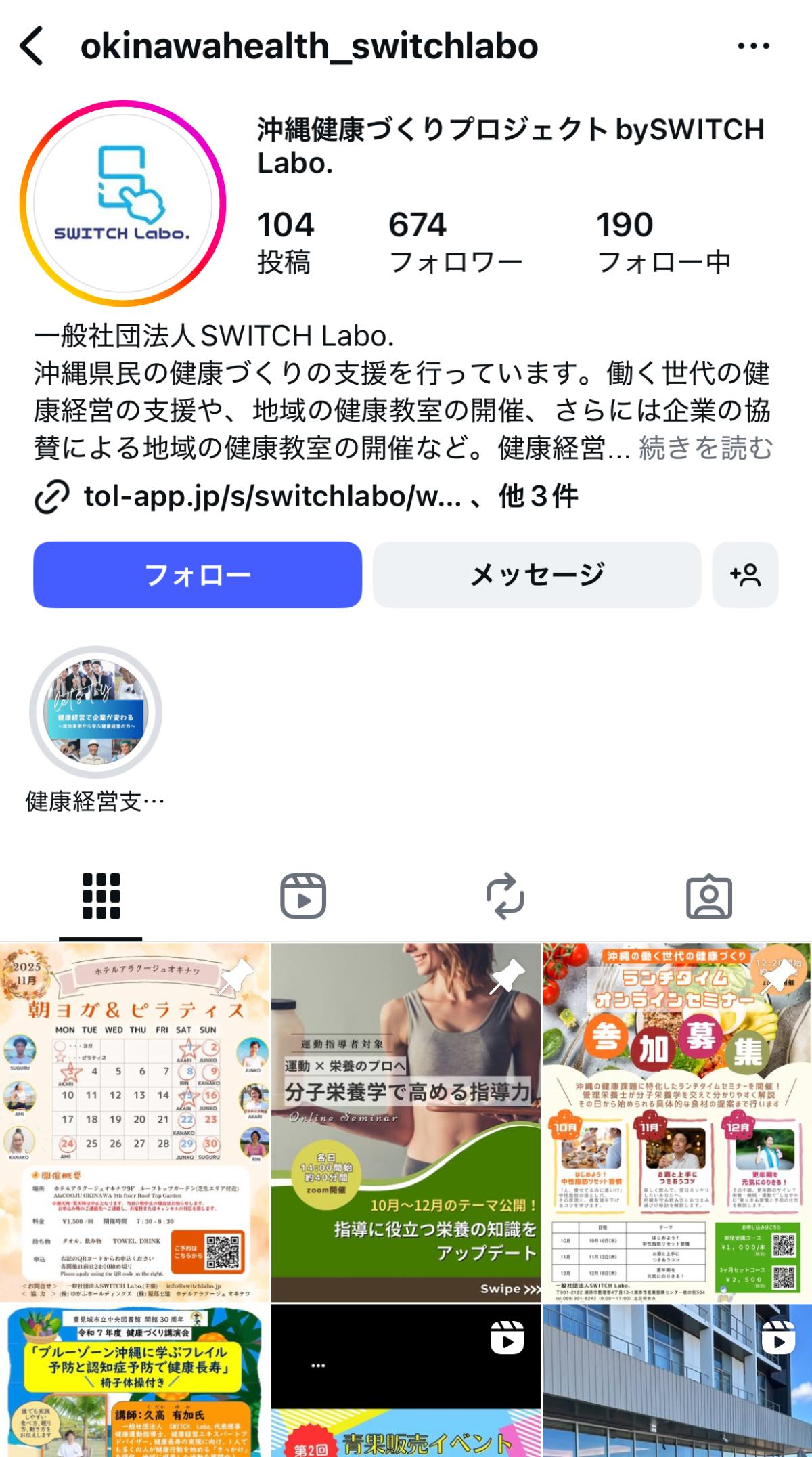Open the 健康づくり講演会 post

tap(134, 1381)
